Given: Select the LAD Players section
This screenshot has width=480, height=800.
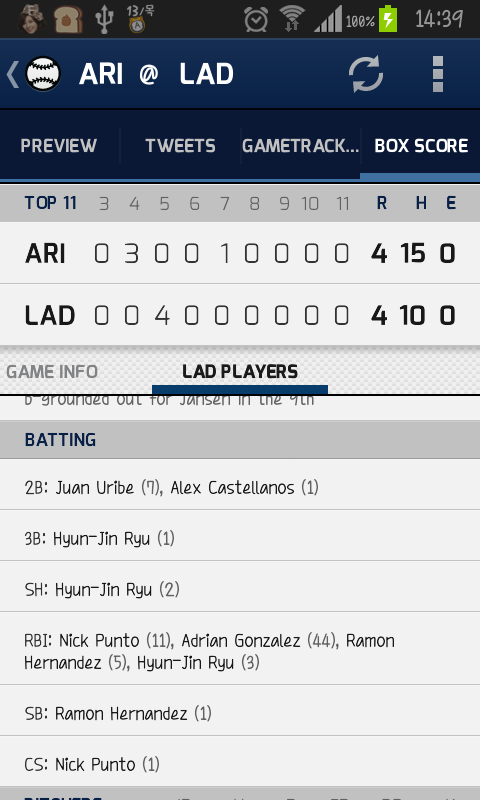Looking at the screenshot, I should (x=240, y=371).
